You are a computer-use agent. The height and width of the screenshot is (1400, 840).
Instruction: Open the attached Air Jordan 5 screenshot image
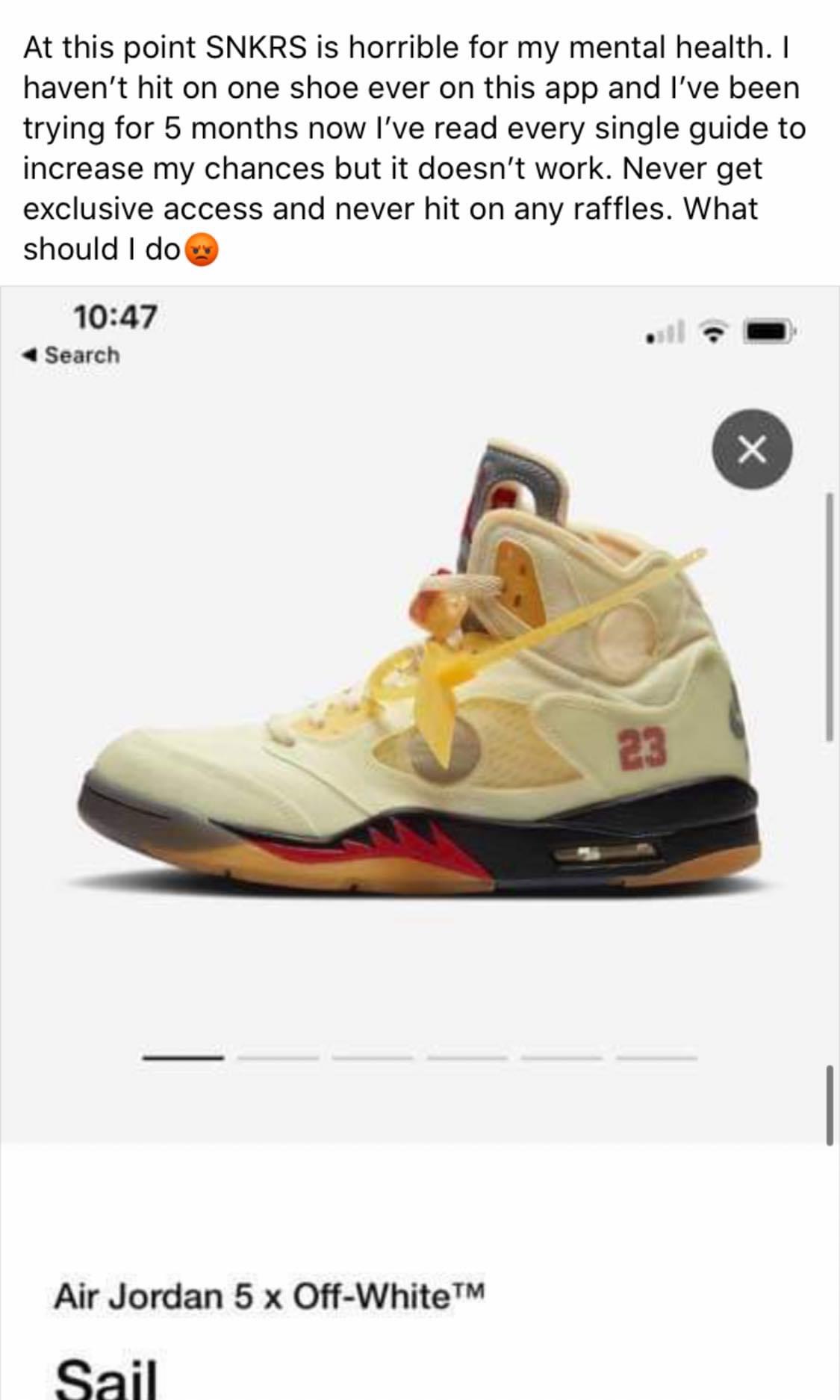tap(420, 843)
